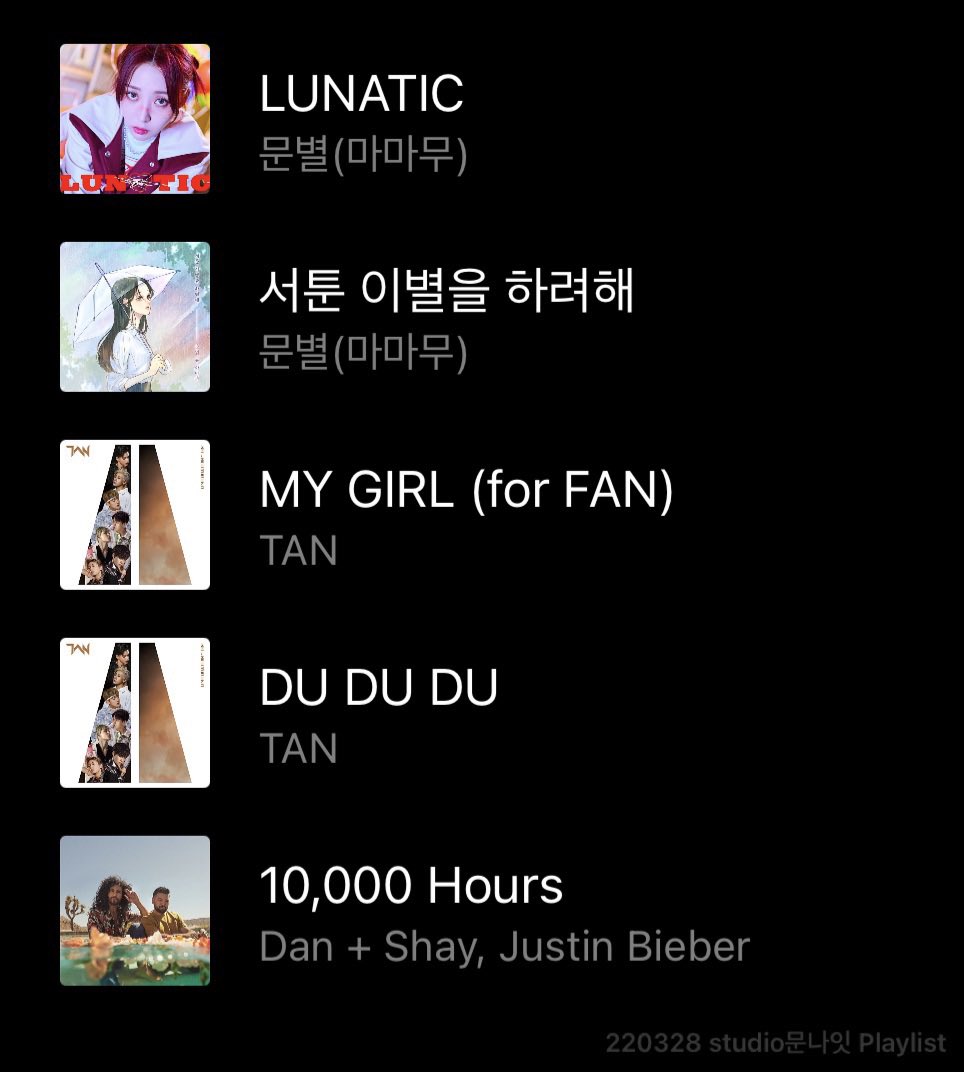
Task: Tap the DU DU DU song row
Action: pyautogui.click(x=378, y=688)
